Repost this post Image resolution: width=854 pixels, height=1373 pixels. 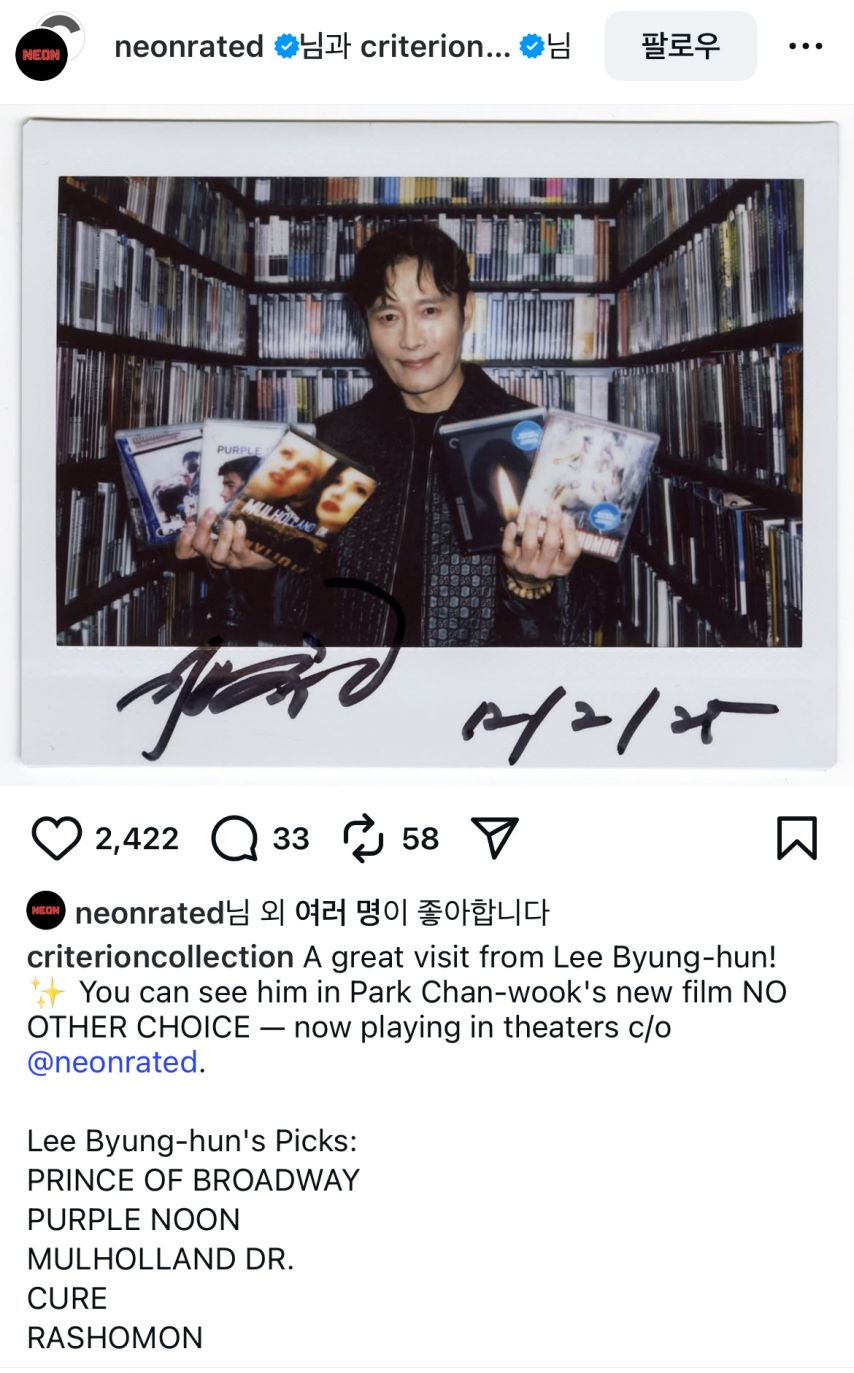pos(363,838)
